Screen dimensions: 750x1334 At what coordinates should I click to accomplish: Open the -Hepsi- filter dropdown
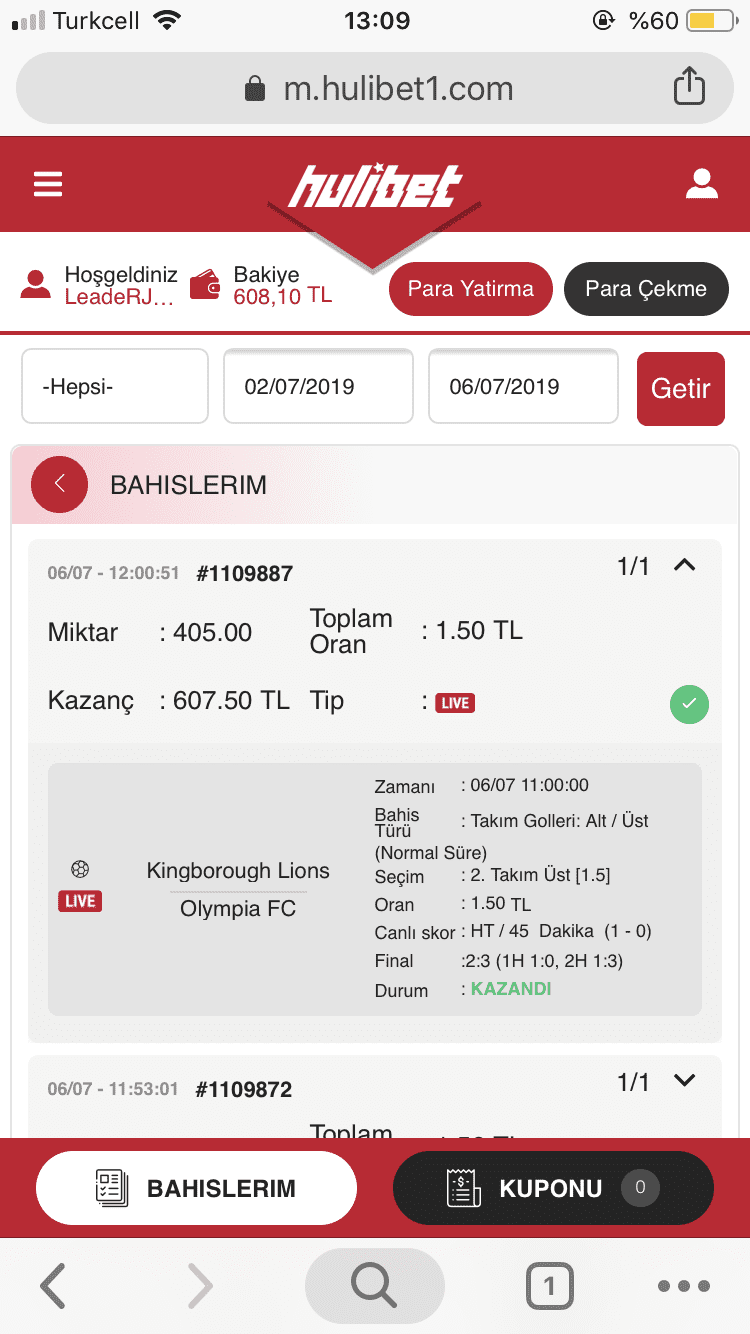115,386
